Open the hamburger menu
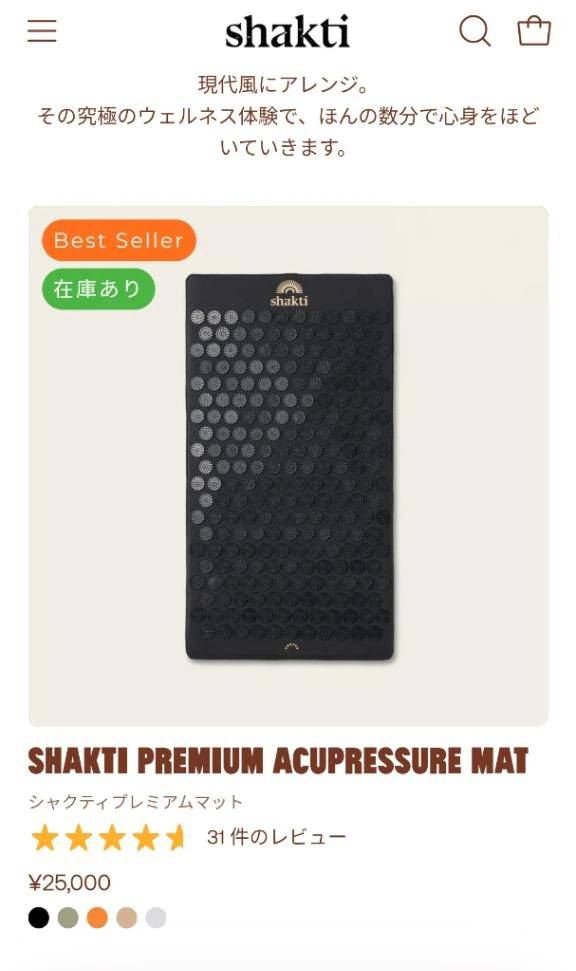576x971 pixels. click(x=42, y=31)
